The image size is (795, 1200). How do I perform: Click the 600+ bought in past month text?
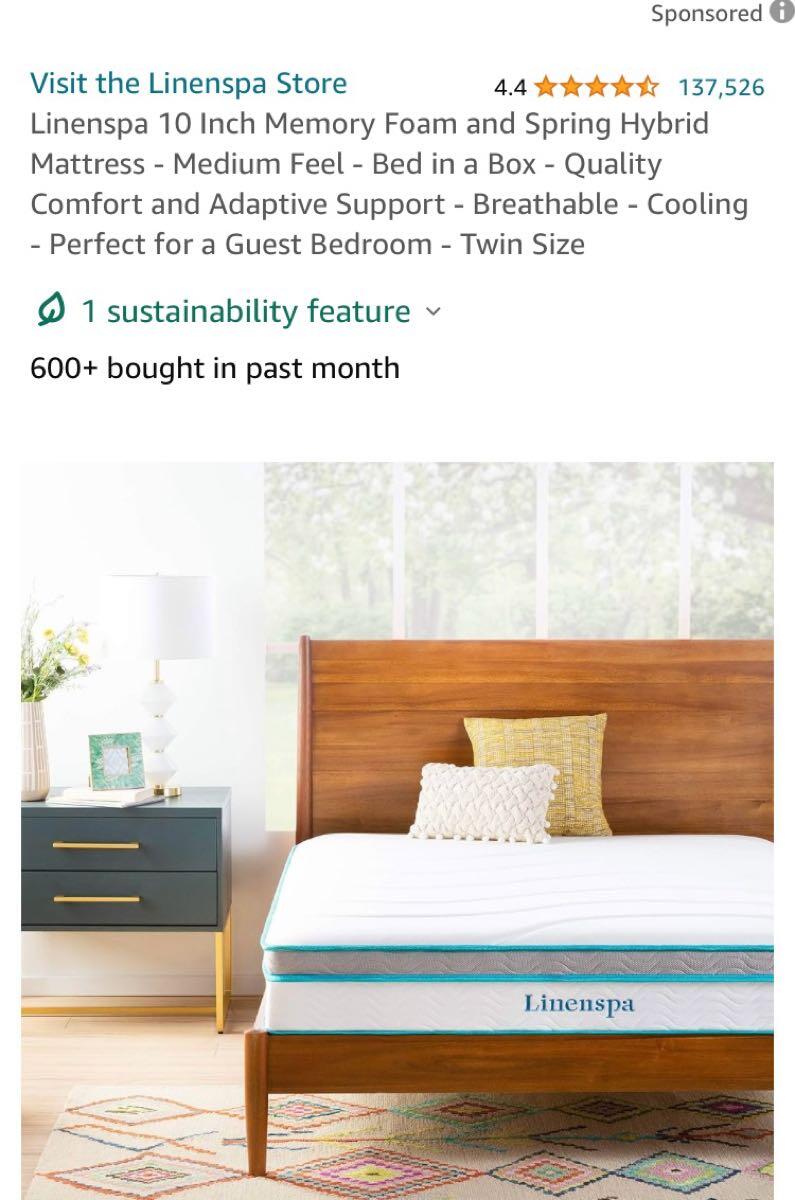(x=214, y=368)
